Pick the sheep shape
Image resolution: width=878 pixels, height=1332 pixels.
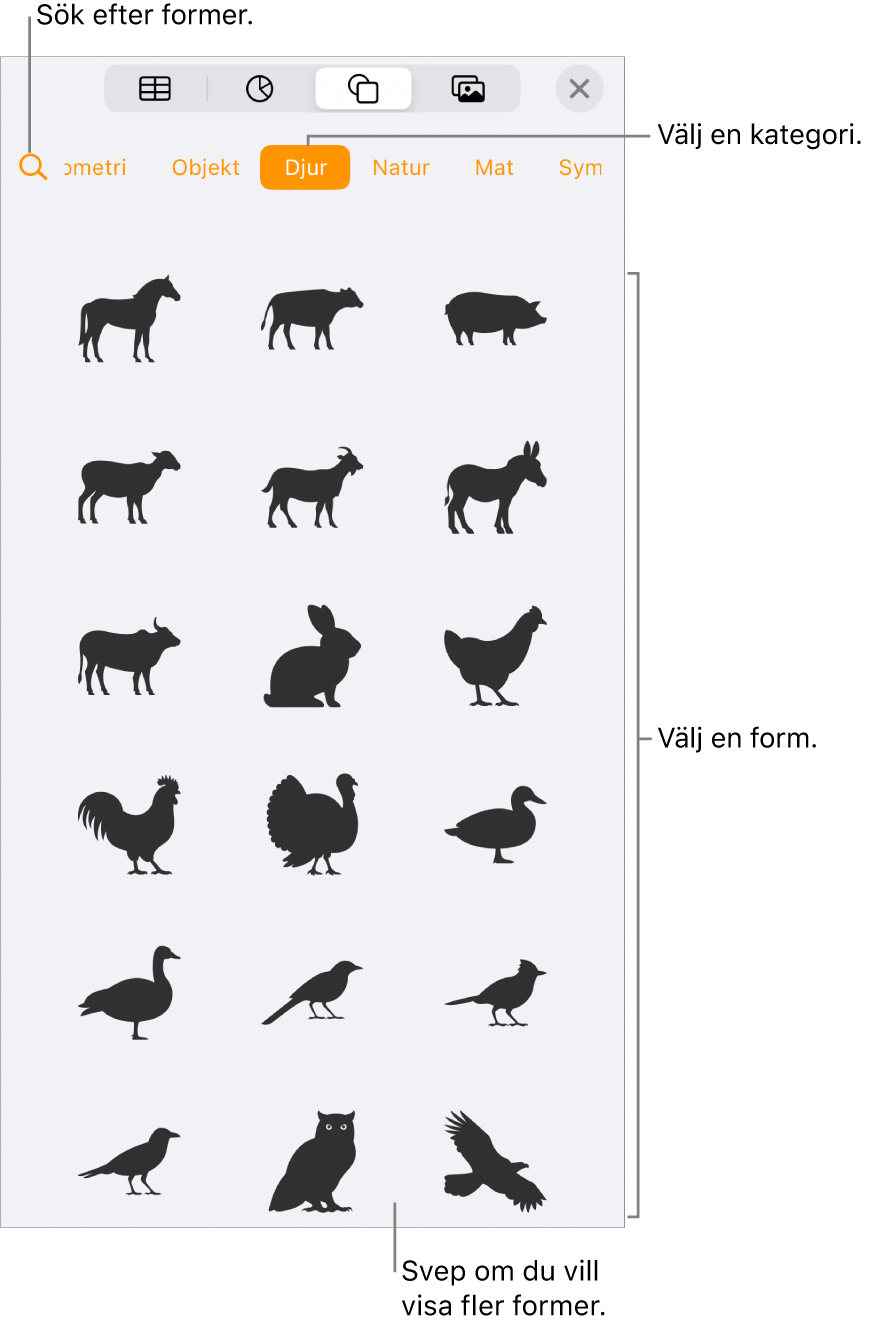[x=129, y=488]
